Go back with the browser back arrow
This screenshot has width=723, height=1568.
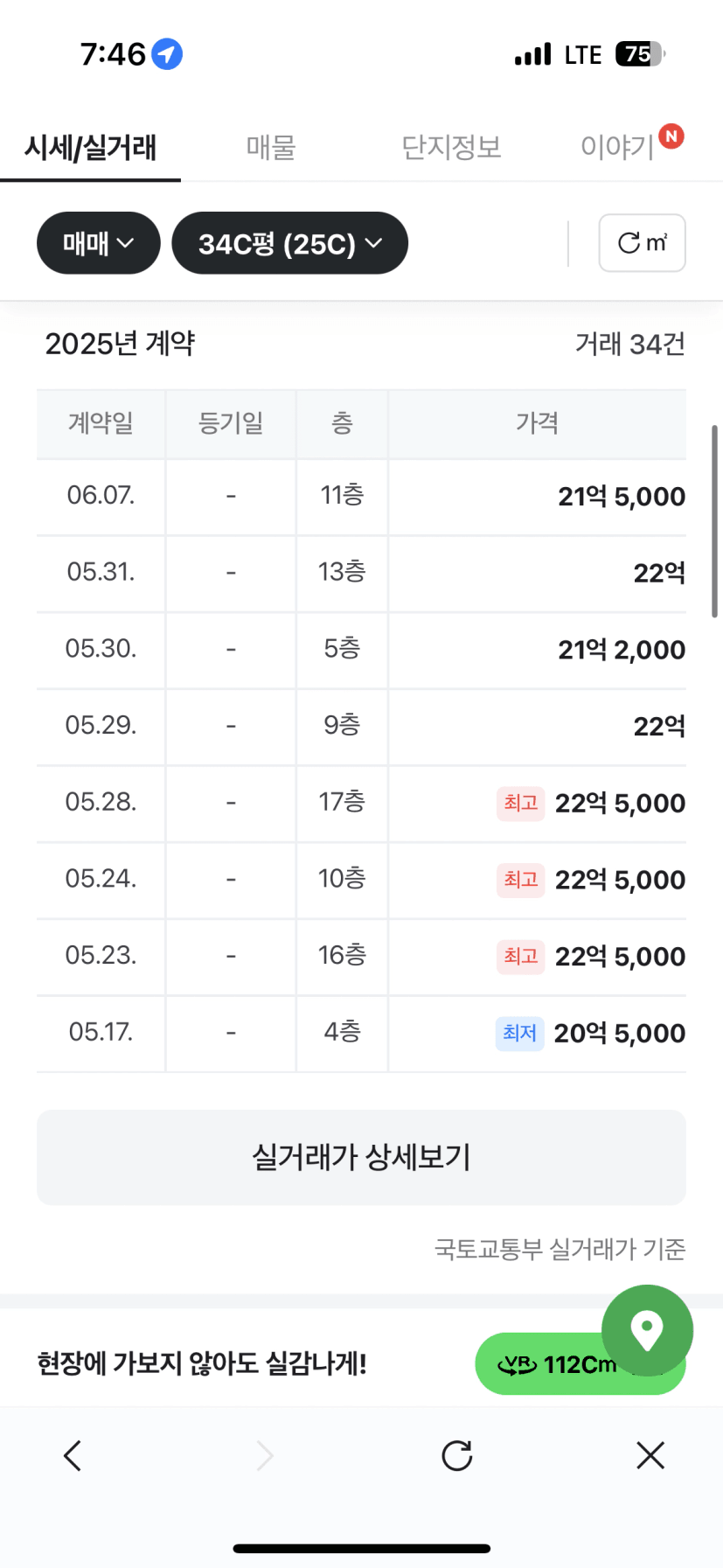point(73,1455)
